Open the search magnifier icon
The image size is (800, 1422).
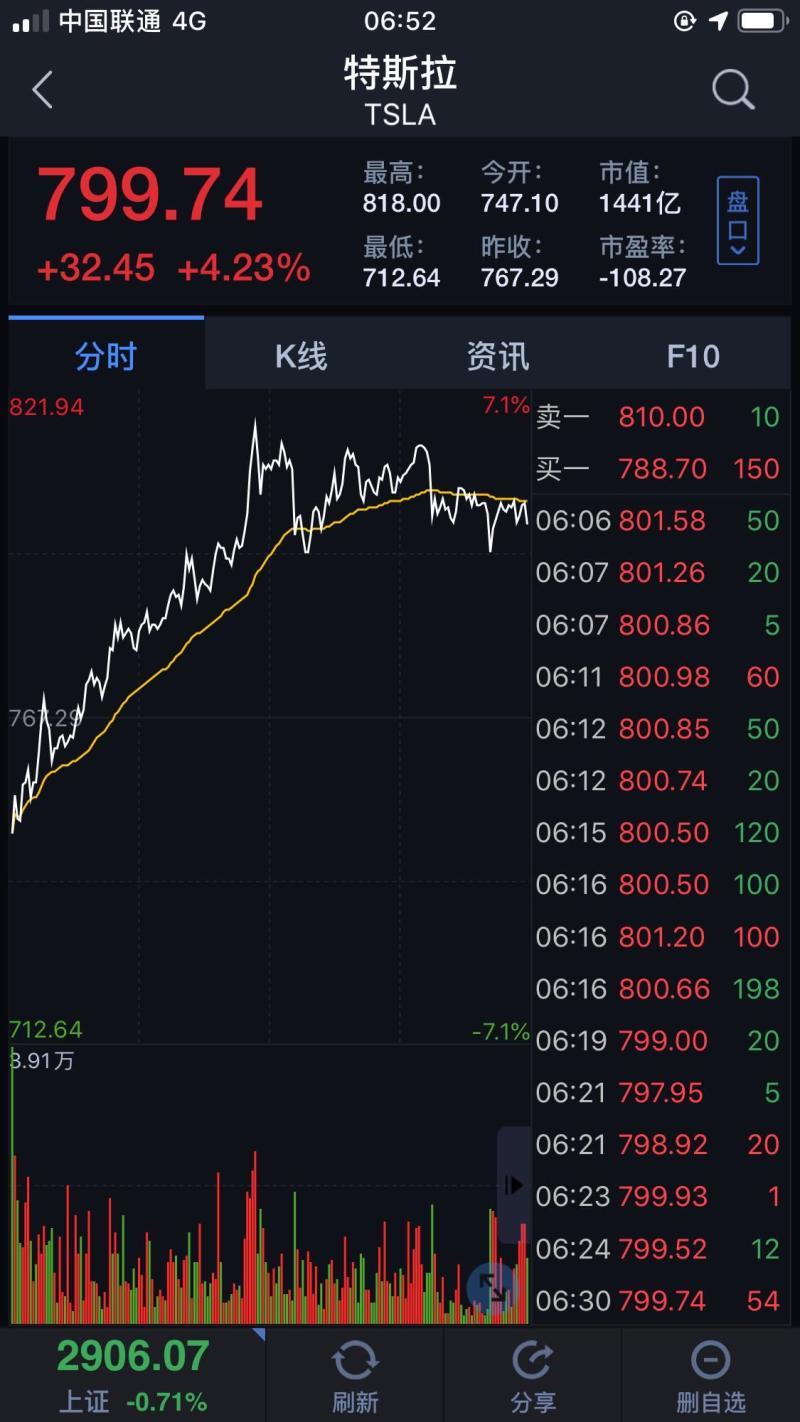click(732, 91)
